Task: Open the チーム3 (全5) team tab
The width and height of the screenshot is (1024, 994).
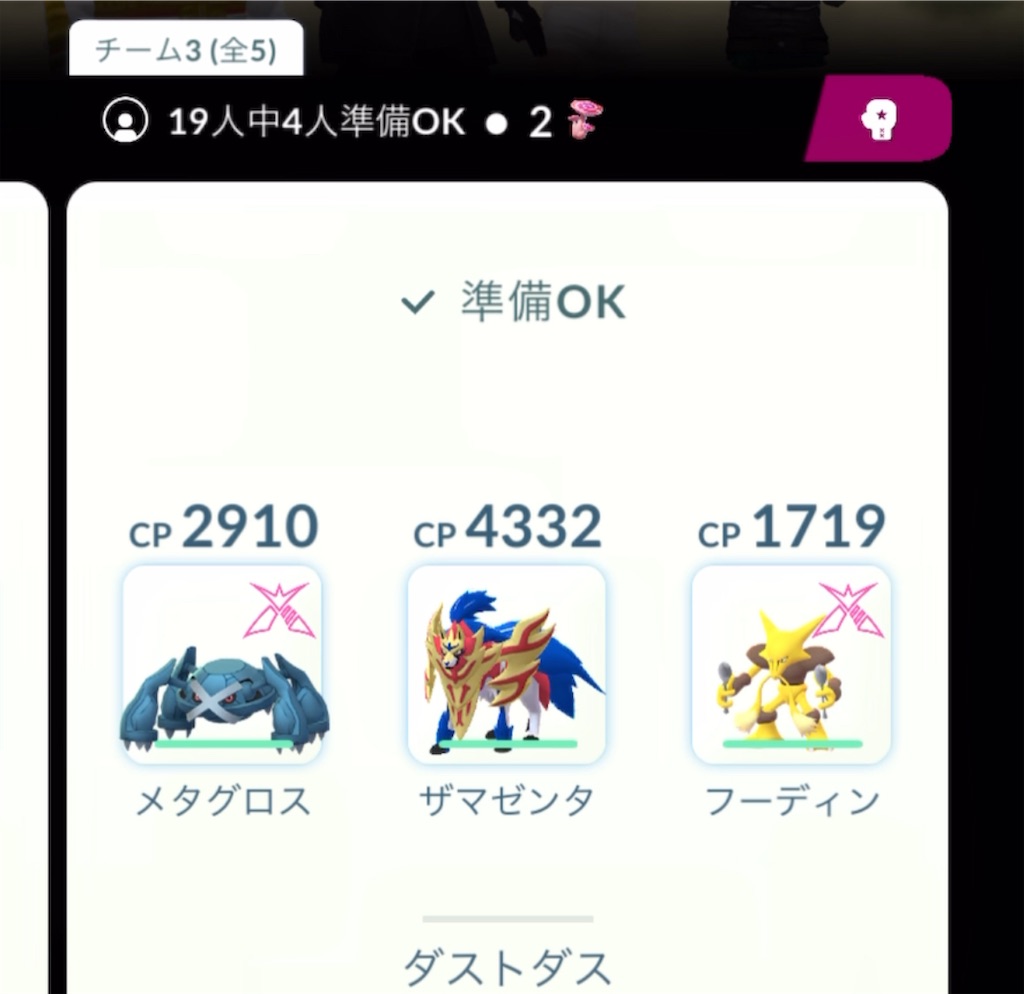Action: [x=186, y=50]
